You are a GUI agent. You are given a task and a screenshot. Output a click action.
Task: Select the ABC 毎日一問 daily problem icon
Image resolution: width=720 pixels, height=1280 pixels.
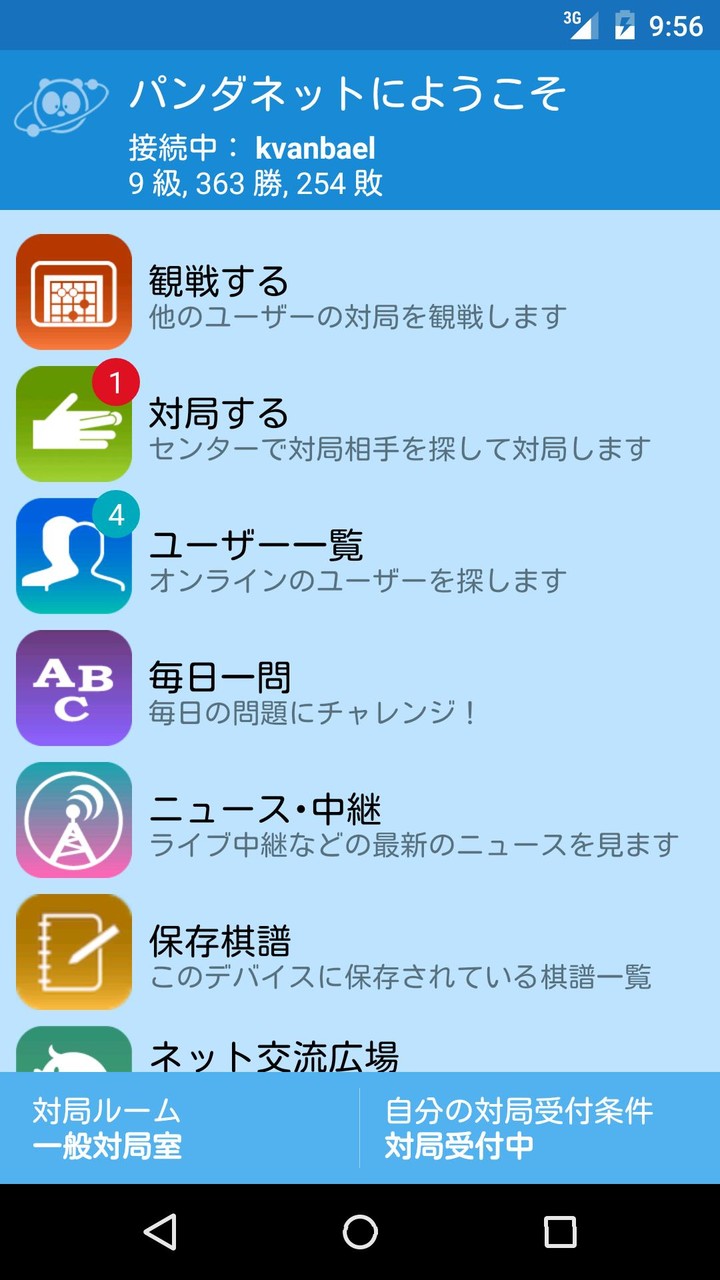[x=73, y=687]
